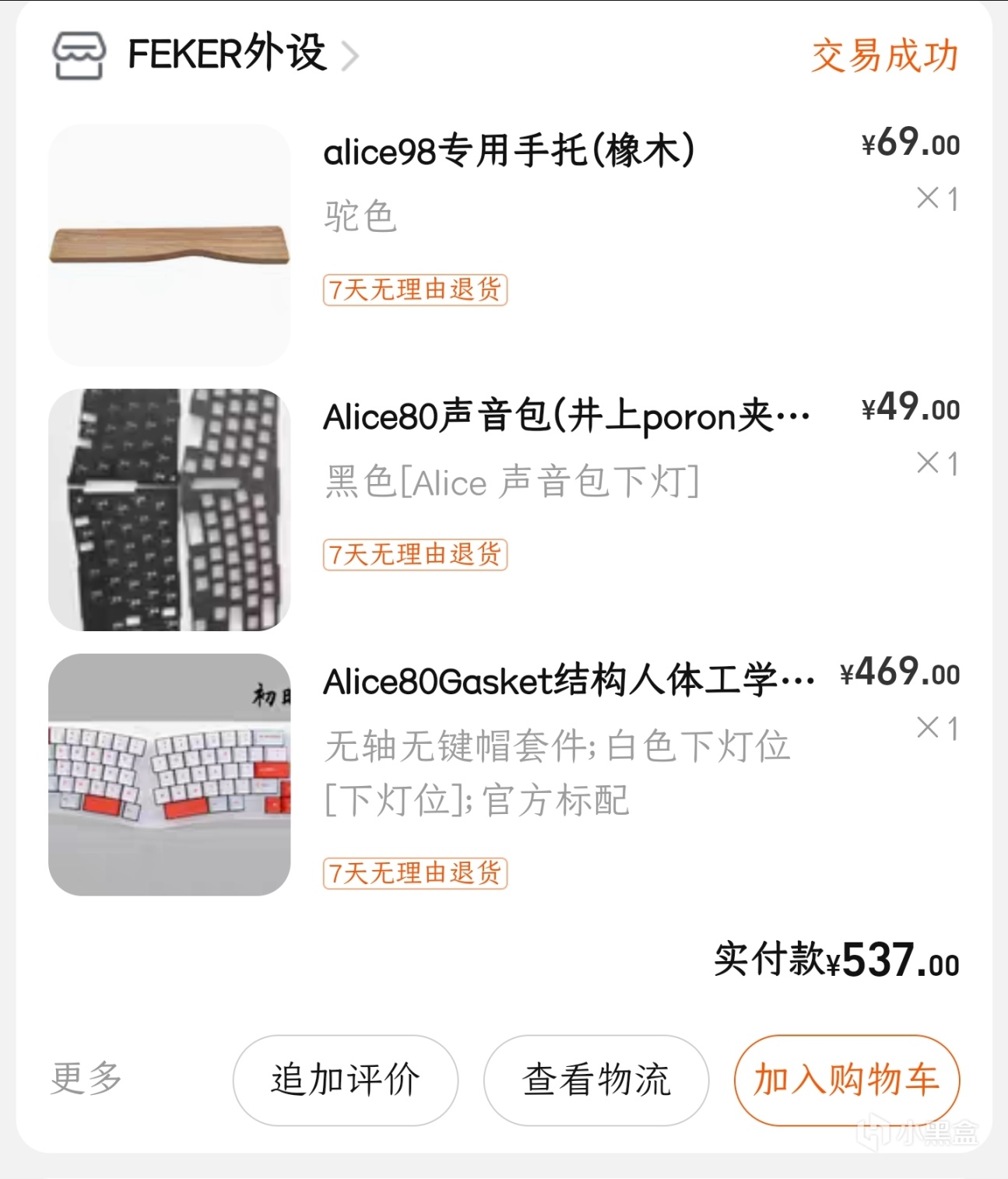Add order items with 加入购物车
1008x1179 pixels.
pos(846,1080)
